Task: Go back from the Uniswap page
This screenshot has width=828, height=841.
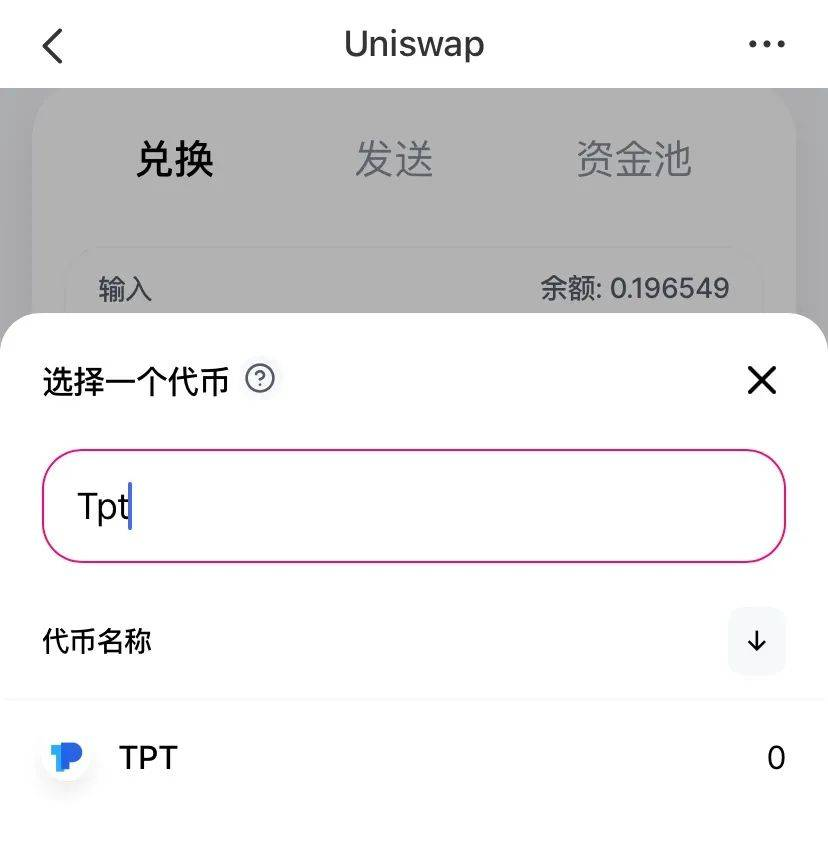Action: tap(53, 45)
